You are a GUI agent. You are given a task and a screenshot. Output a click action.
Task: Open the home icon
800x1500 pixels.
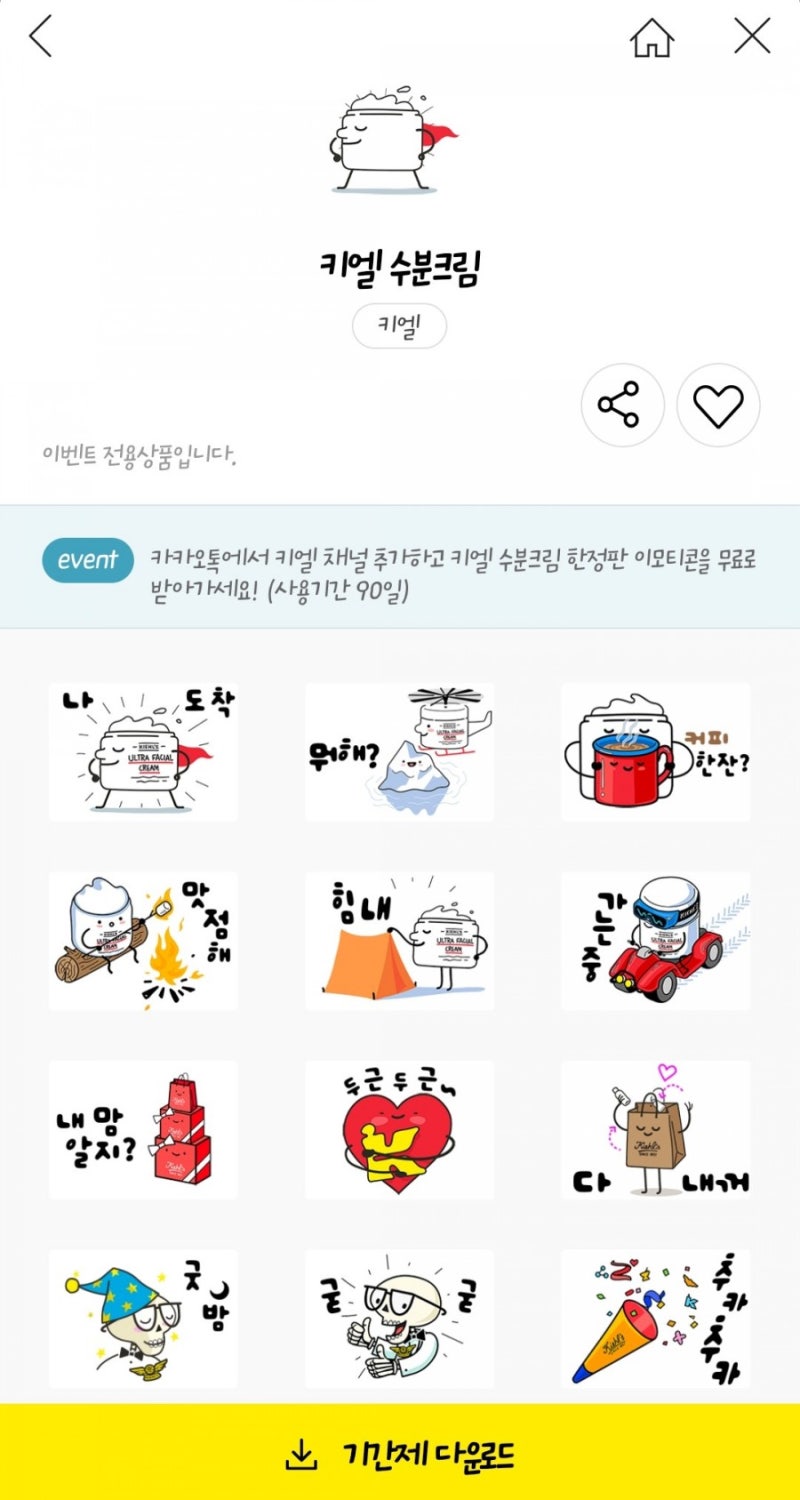click(652, 38)
